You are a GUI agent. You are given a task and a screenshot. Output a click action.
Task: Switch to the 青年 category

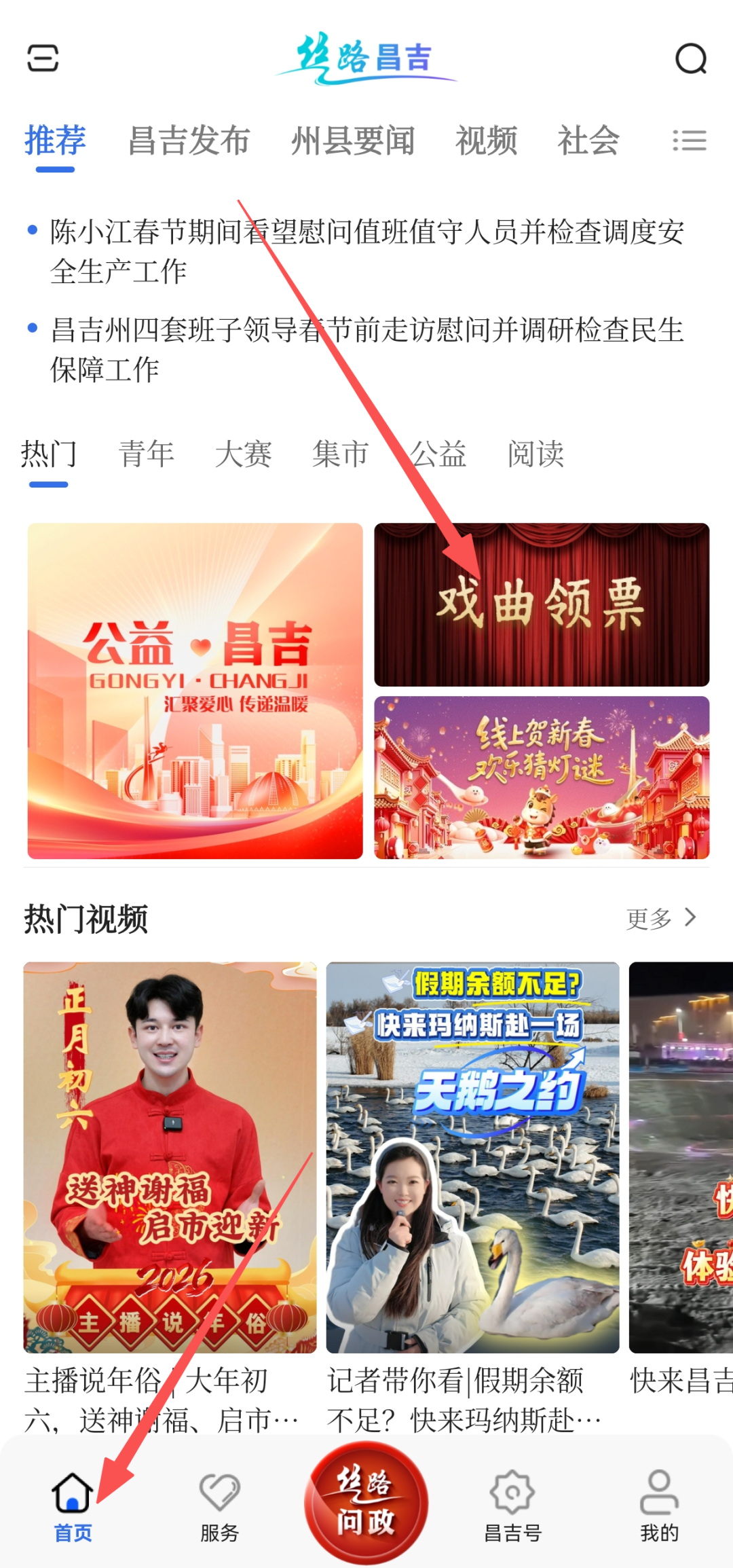pyautogui.click(x=147, y=454)
